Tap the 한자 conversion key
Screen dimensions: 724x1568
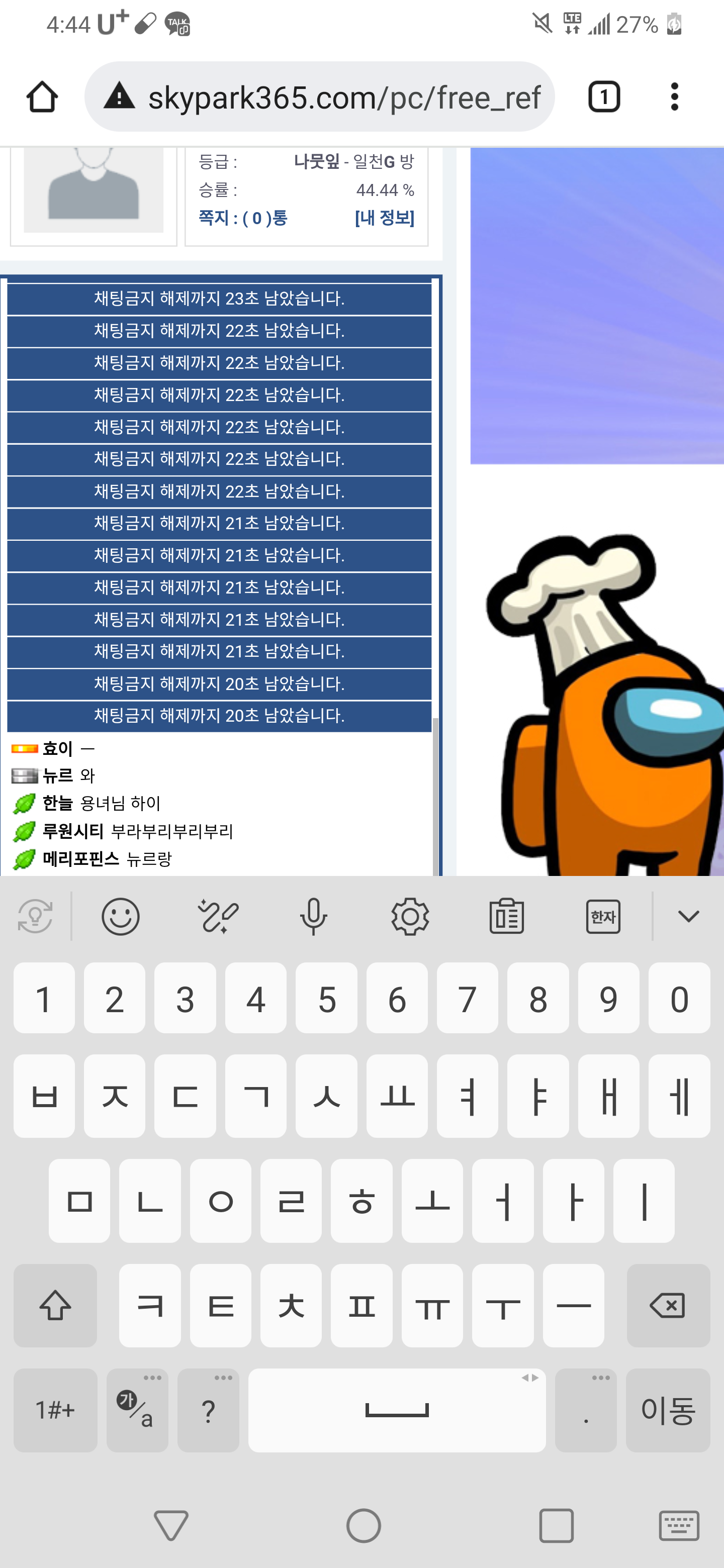coord(603,916)
